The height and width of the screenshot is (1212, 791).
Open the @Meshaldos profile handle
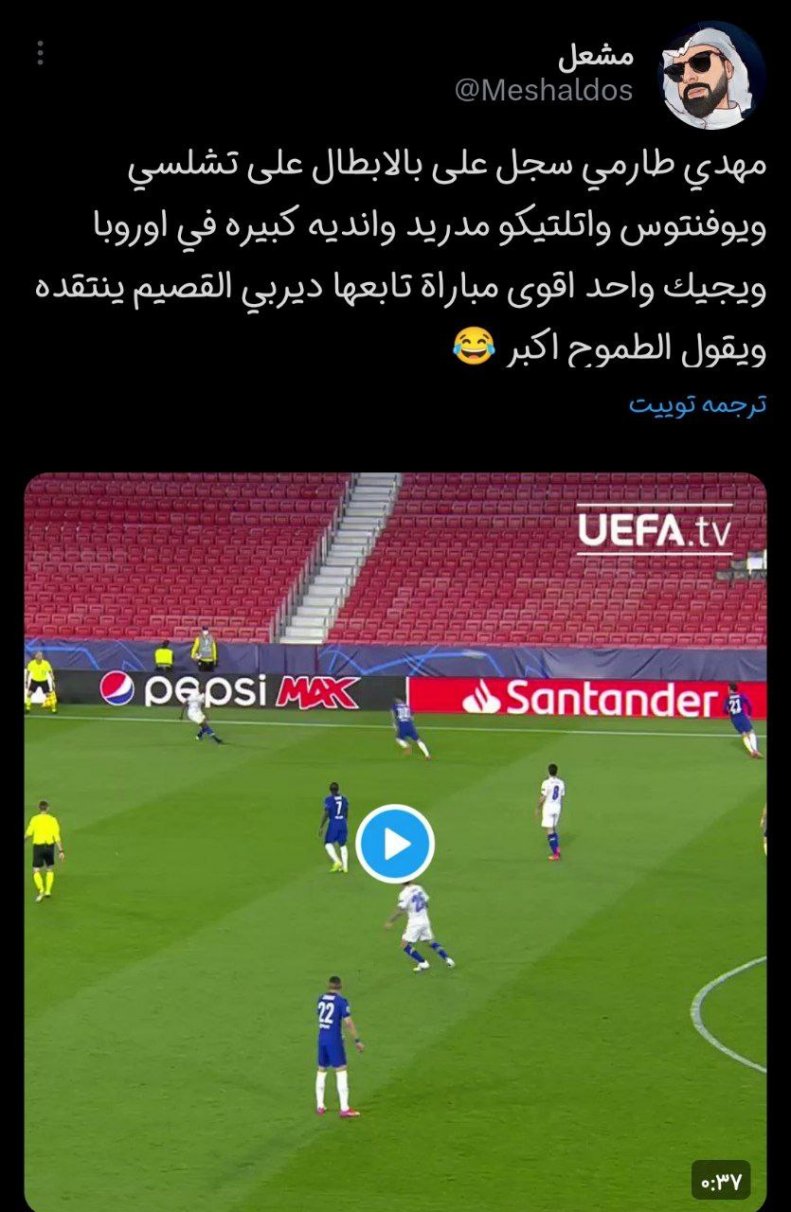(543, 91)
